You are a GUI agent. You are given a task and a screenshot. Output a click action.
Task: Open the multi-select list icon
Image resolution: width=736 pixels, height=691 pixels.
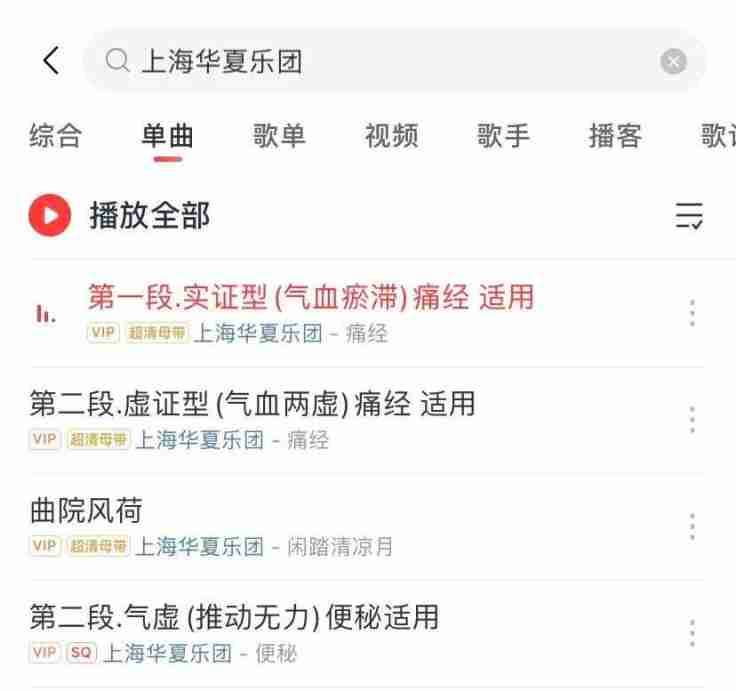point(689,215)
